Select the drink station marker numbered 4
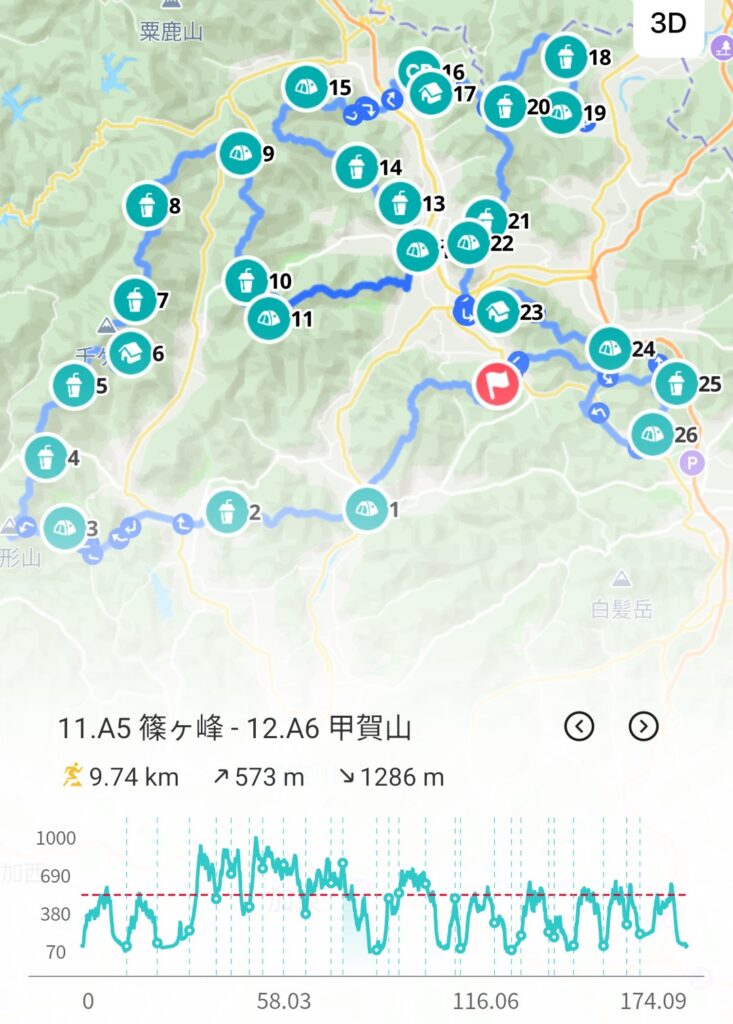This screenshot has height=1024, width=733. click(x=45, y=458)
